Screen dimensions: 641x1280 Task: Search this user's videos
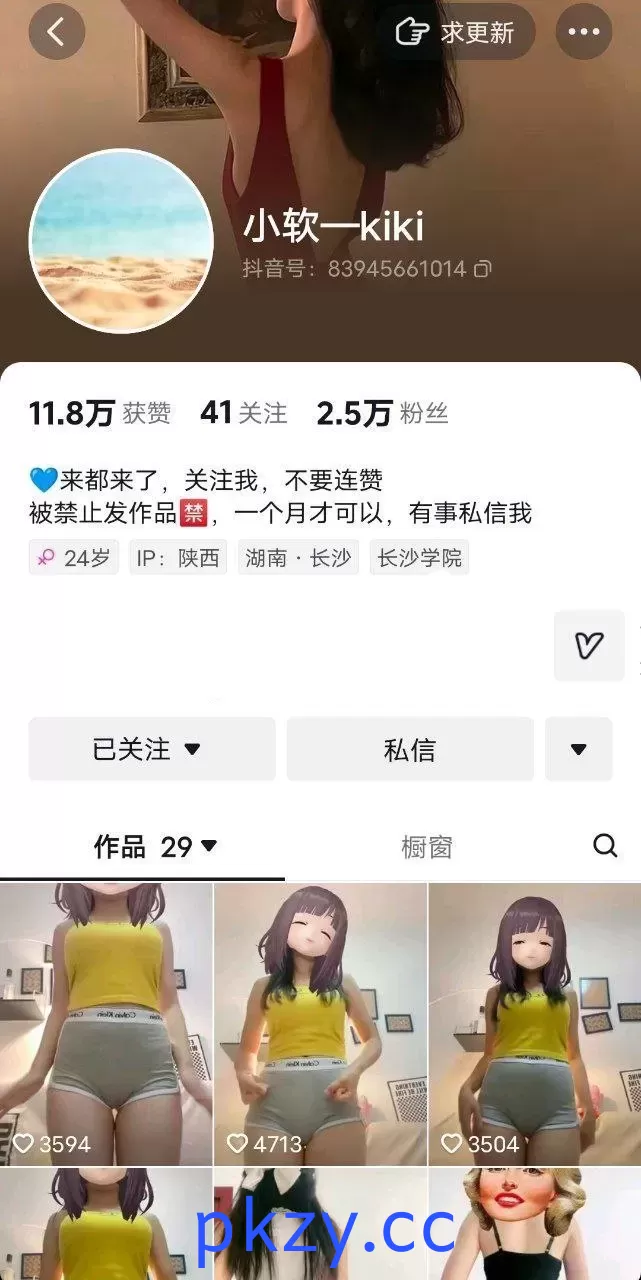605,847
